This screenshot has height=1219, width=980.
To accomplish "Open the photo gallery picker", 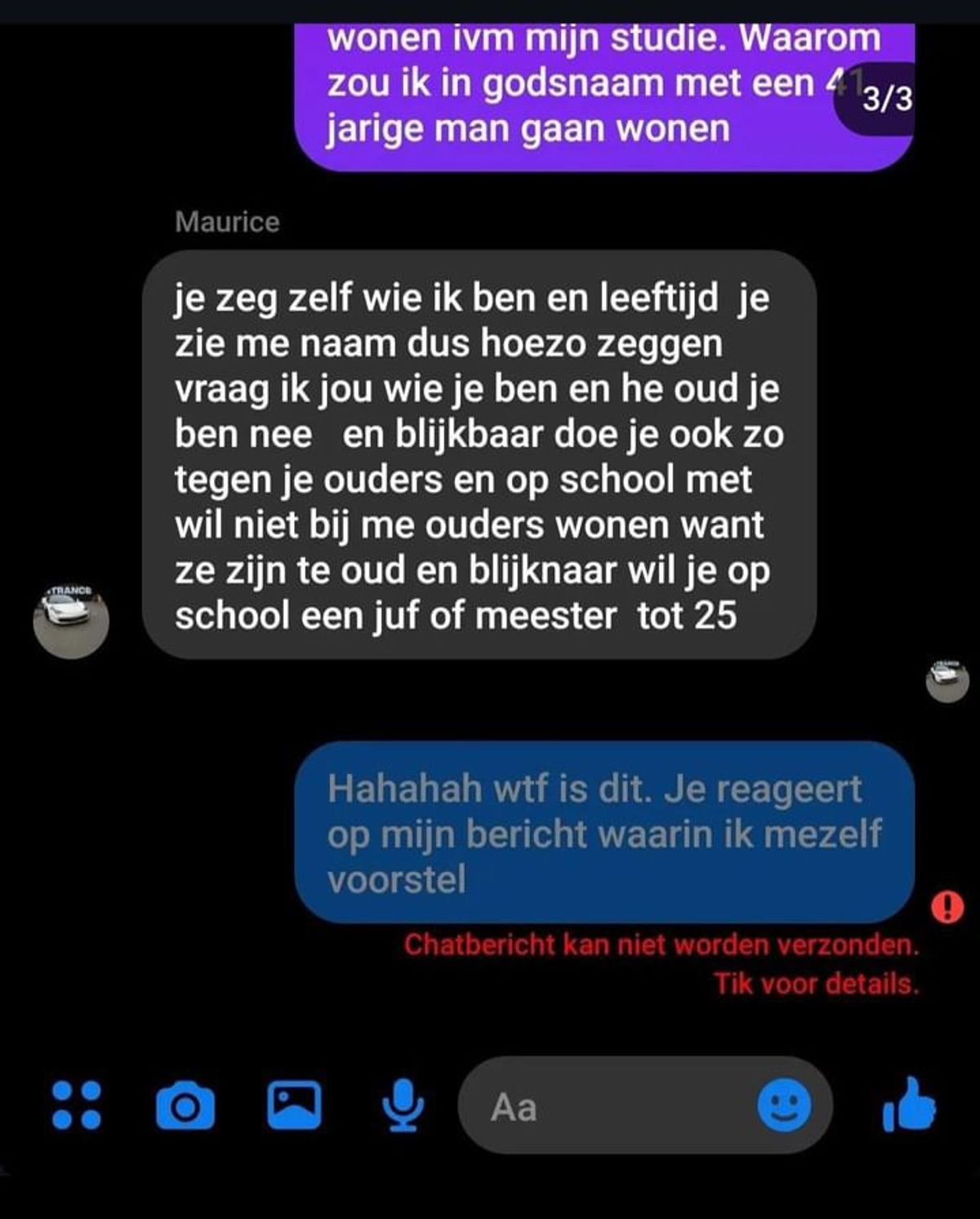I will 294,1105.
